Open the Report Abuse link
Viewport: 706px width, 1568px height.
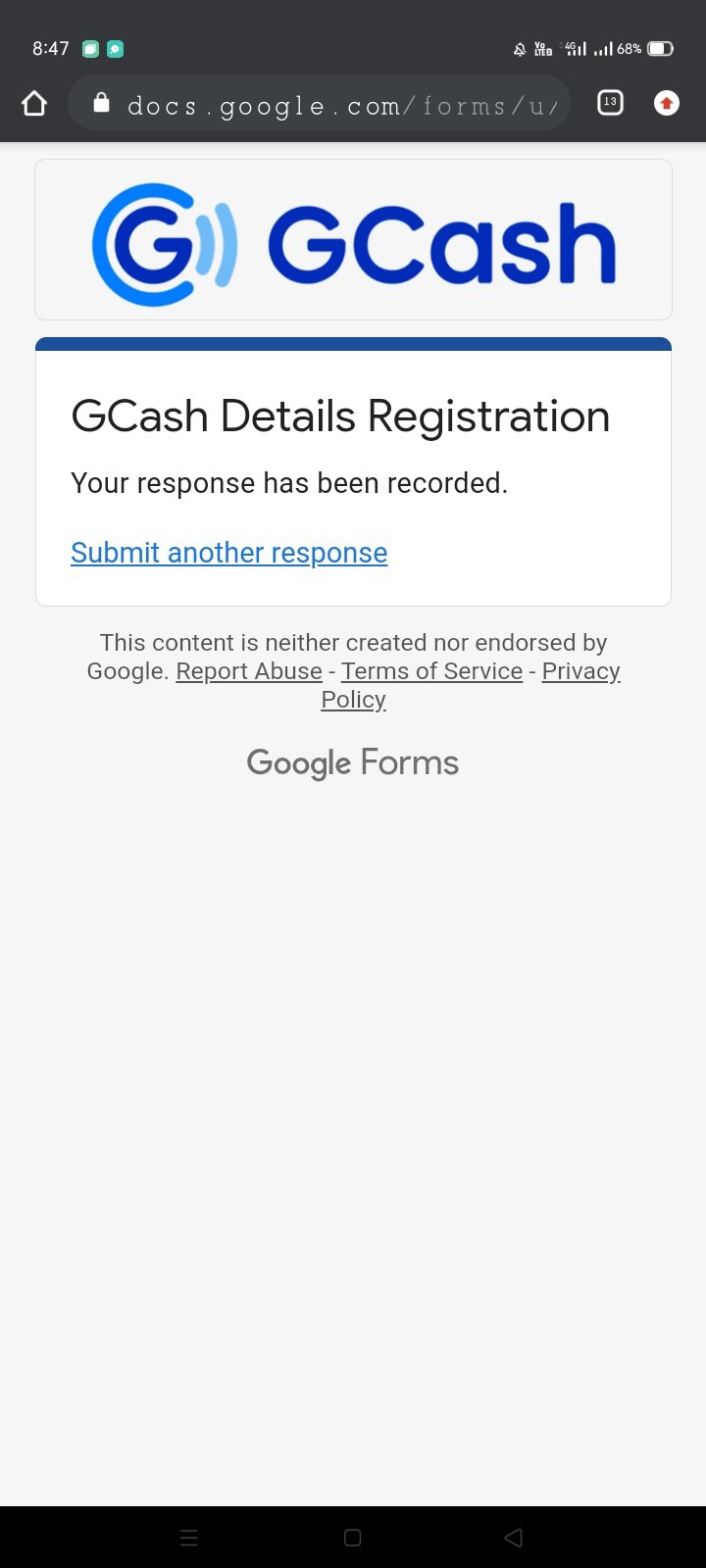point(249,671)
